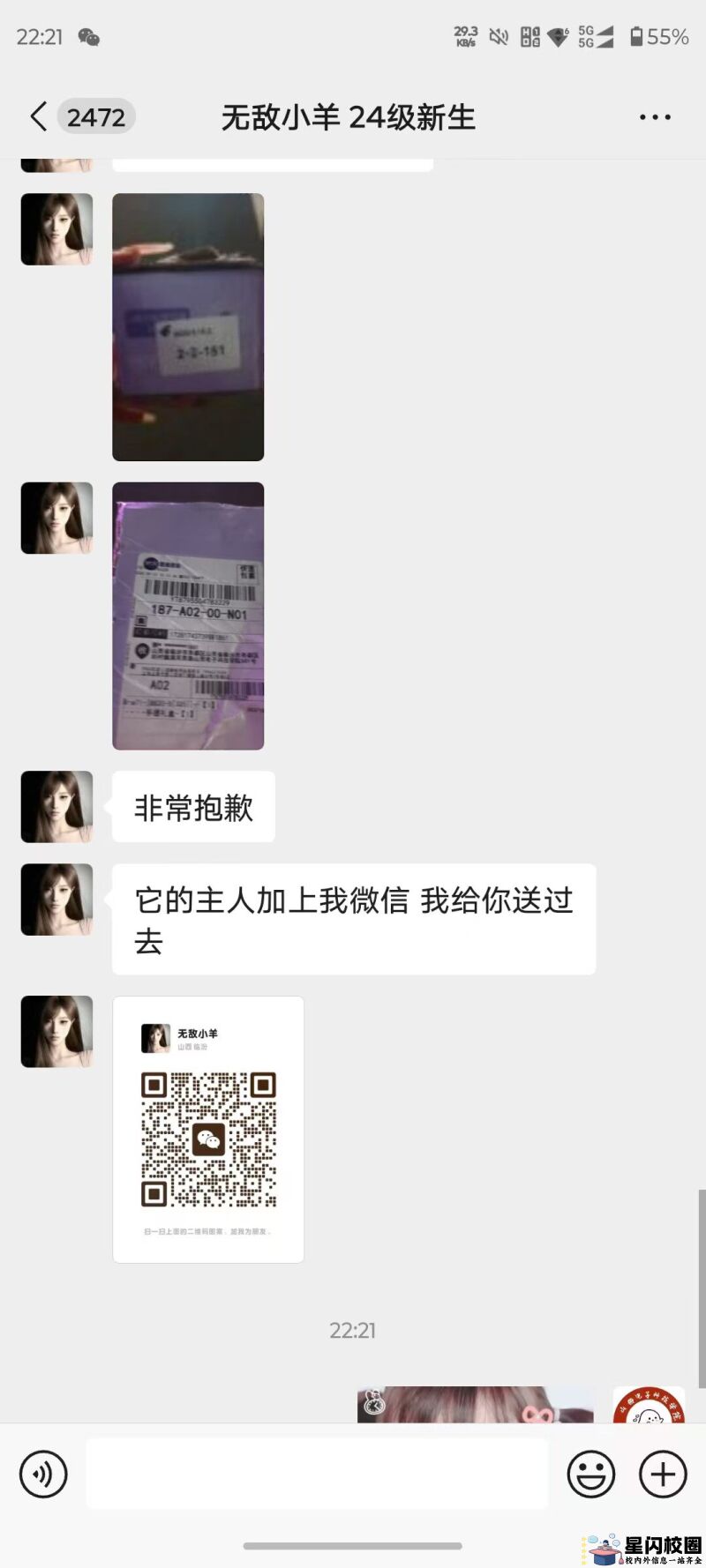The image size is (706, 1568).
Task: Open the shipping label photo 187-A02-00-N01
Action: coord(188,616)
